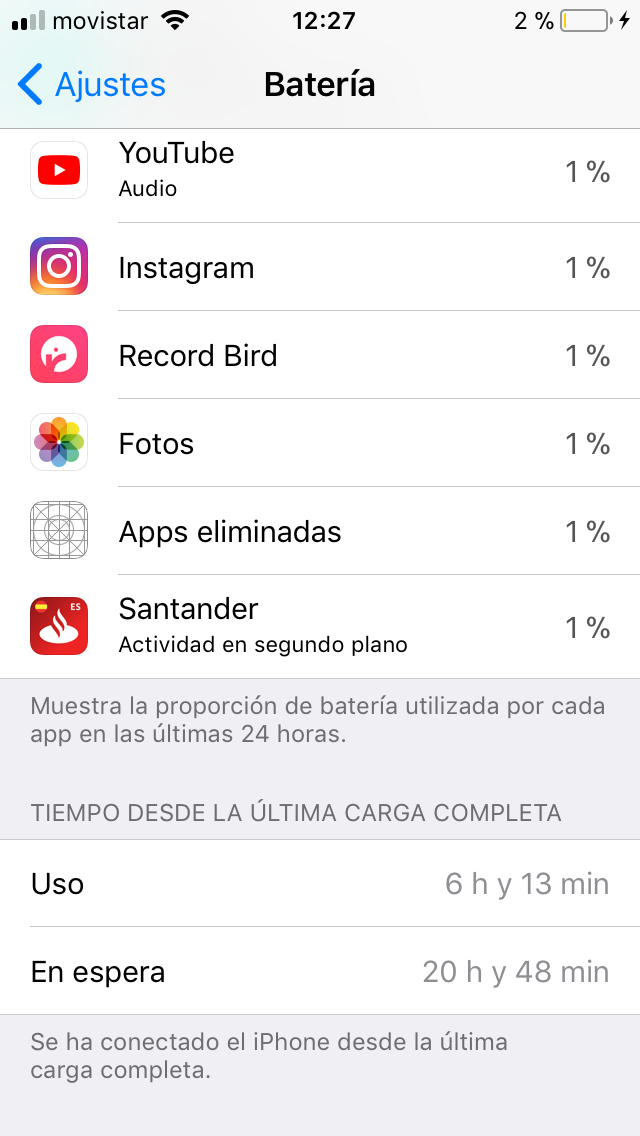
Task: Select the Santander usage row
Action: pyautogui.click(x=320, y=627)
